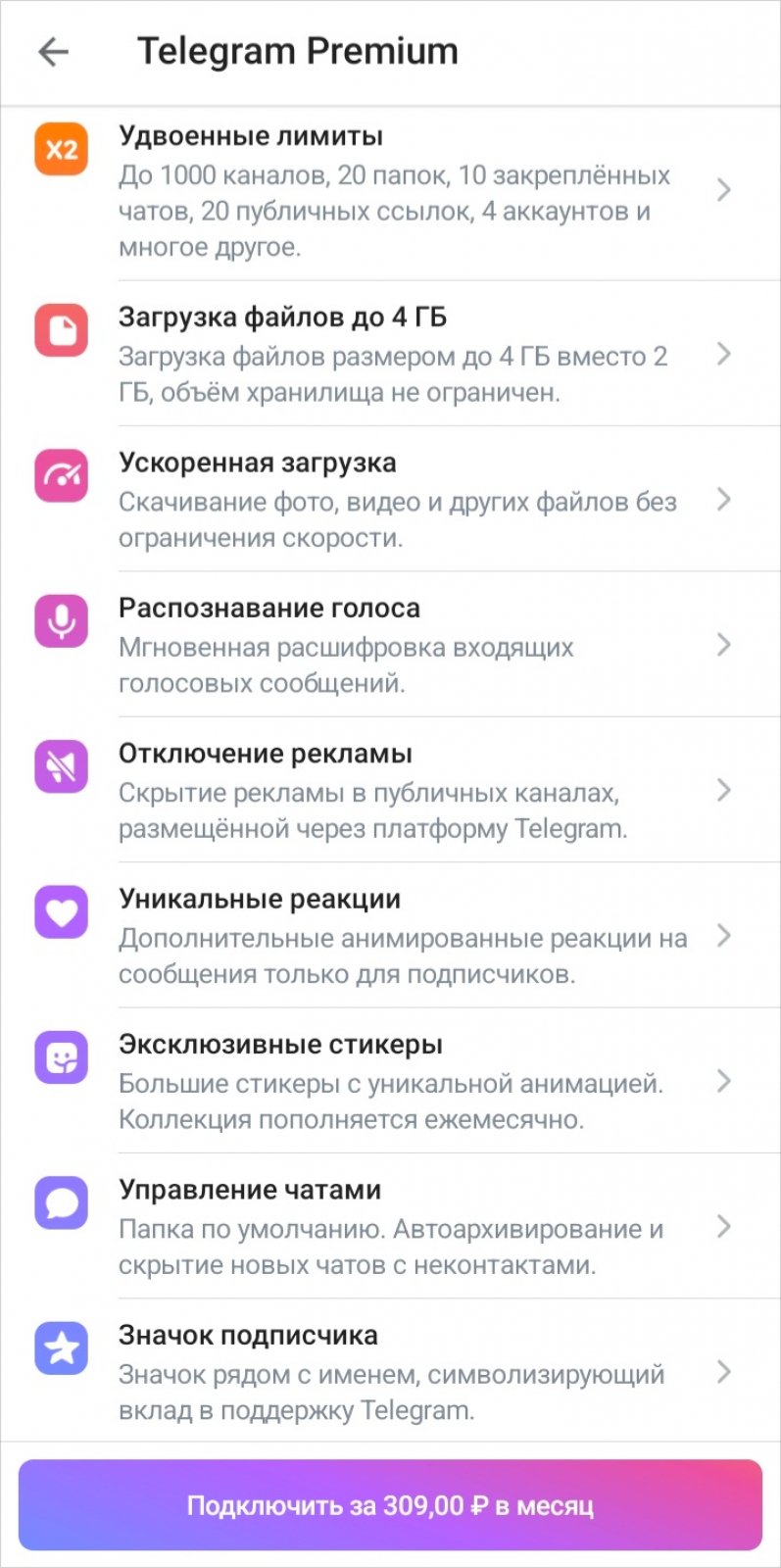The image size is (781, 1568).
Task: Open the Удвоенные лимиты row
Action: 392,190
